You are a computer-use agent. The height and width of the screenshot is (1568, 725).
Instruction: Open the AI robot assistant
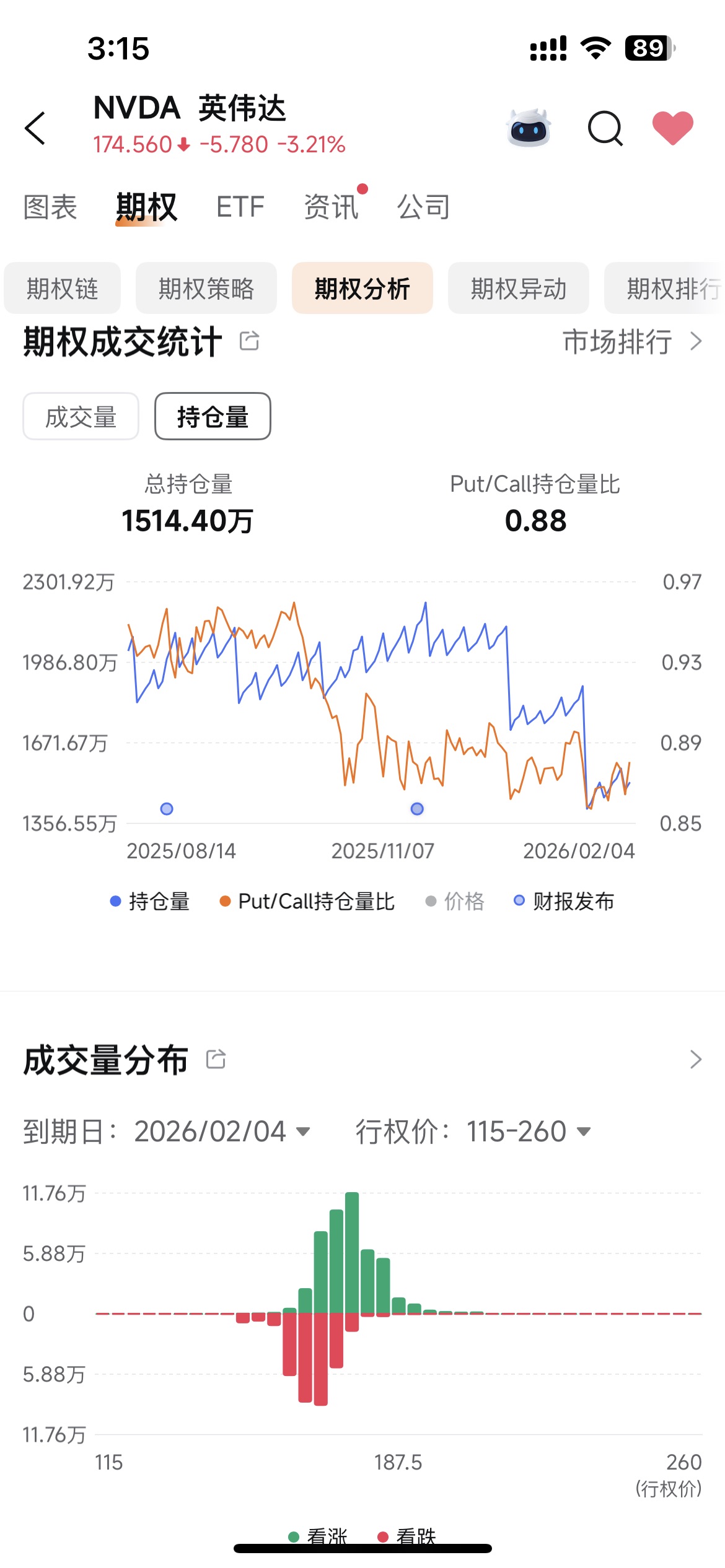click(529, 128)
